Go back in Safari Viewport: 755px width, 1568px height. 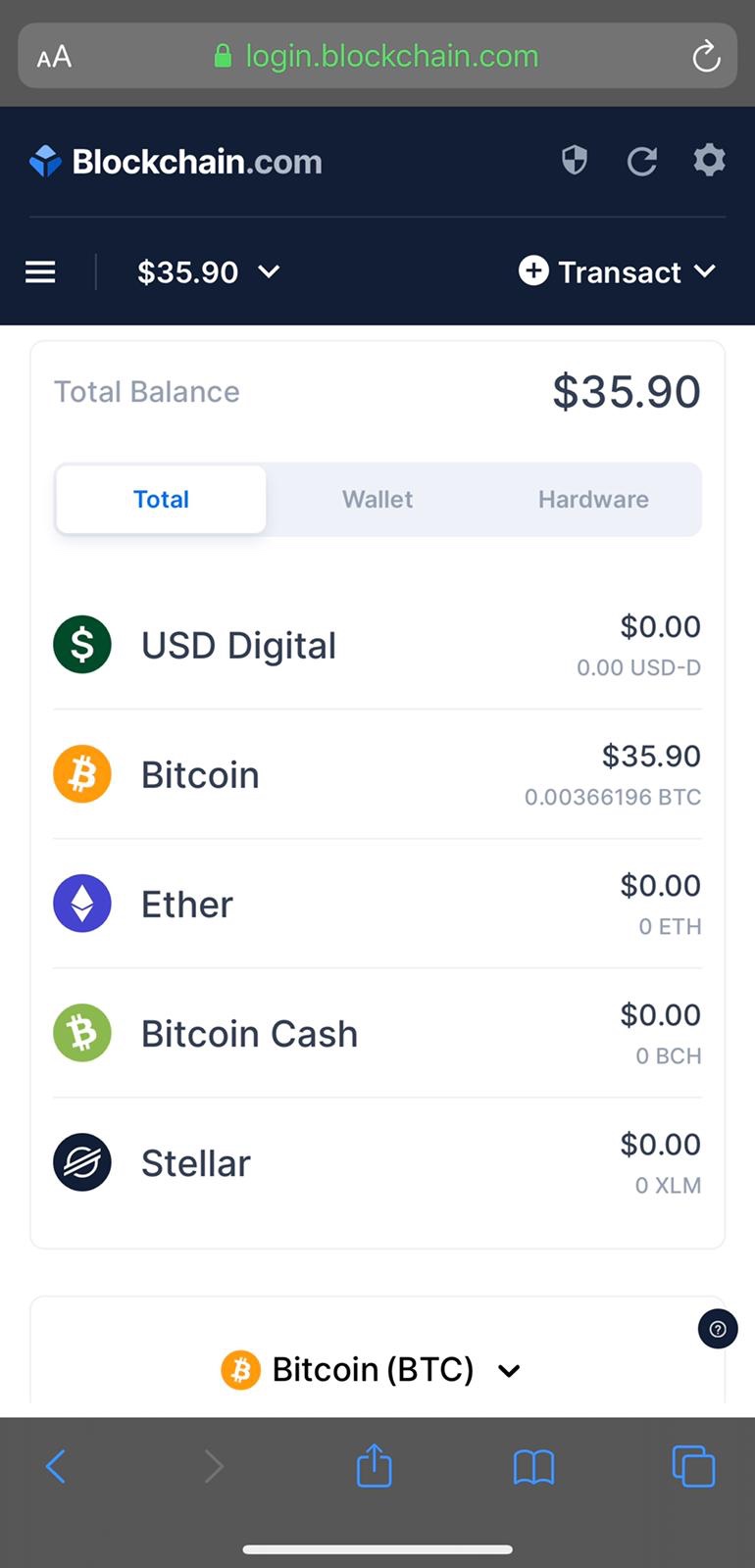(x=56, y=1467)
